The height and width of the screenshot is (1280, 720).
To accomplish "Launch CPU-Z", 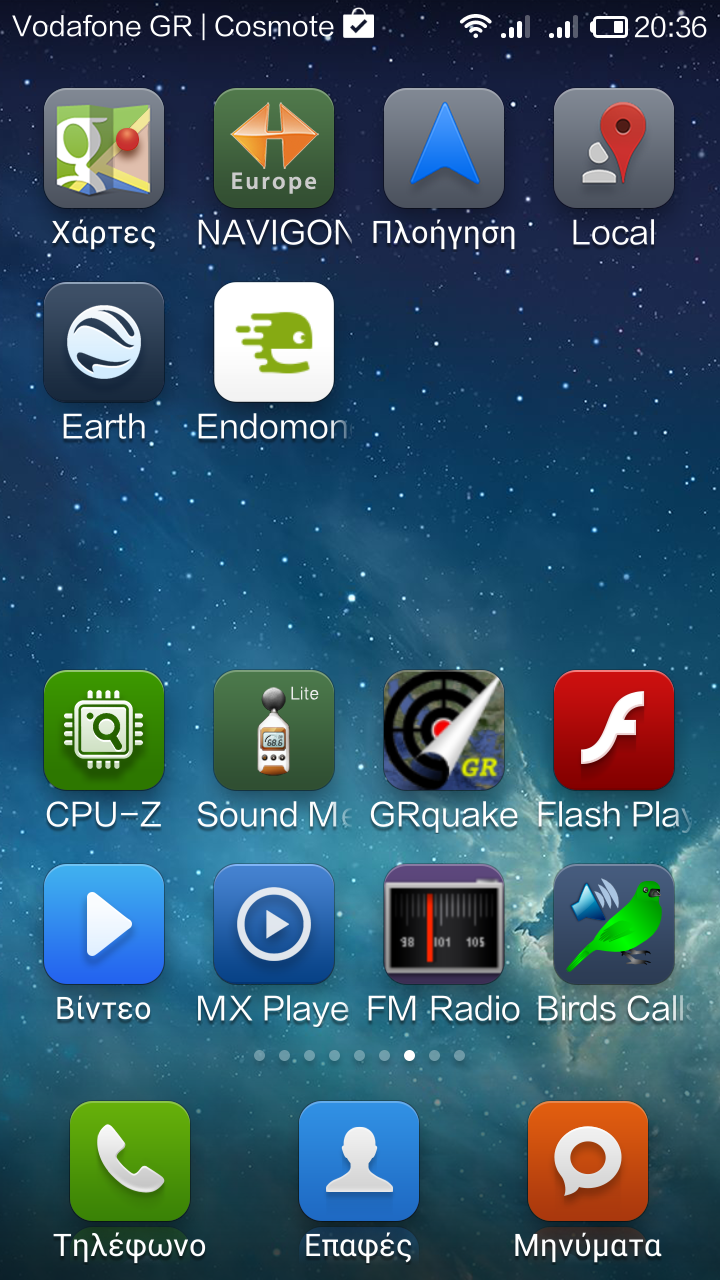I will (x=104, y=730).
